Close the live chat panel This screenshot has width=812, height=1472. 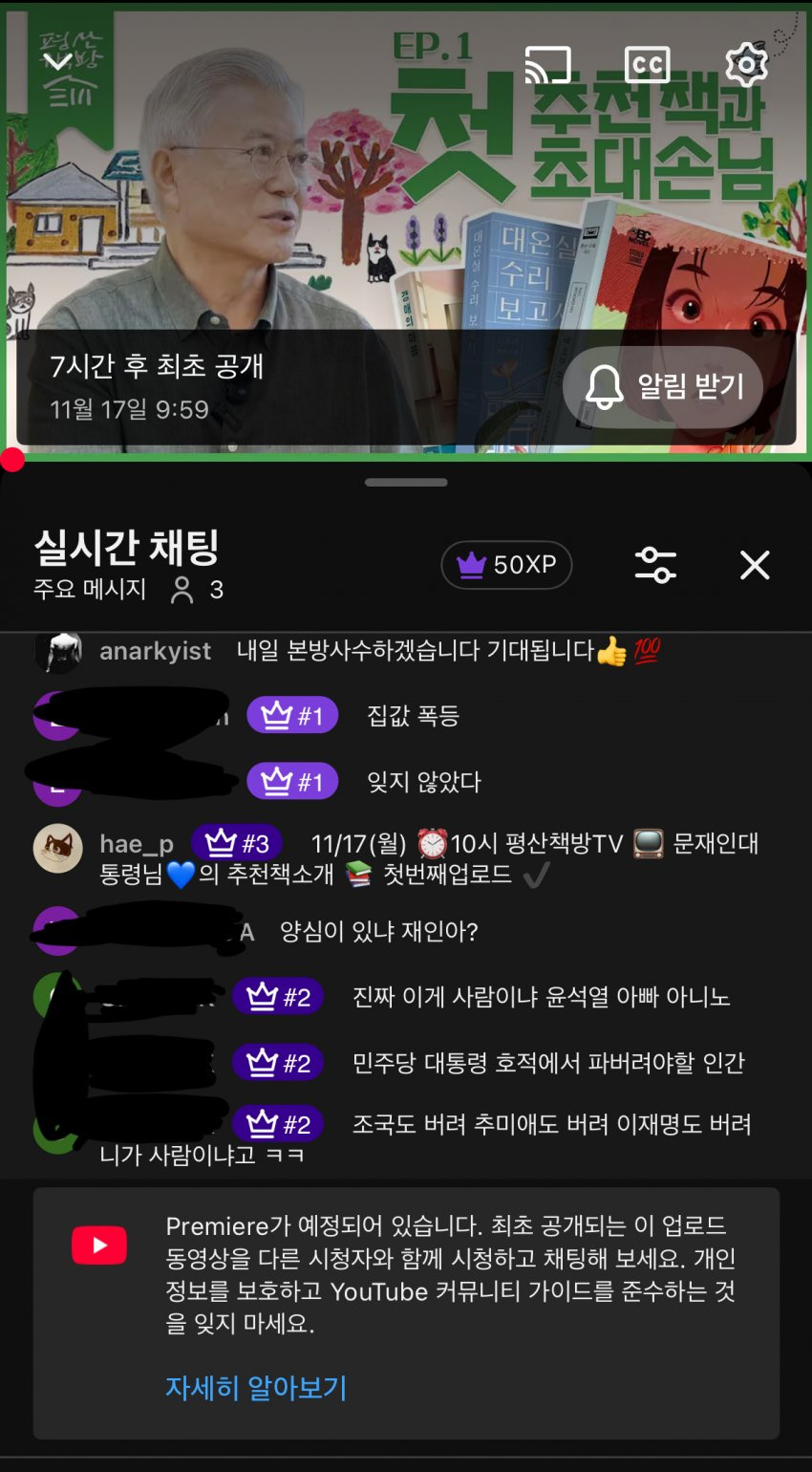point(755,565)
